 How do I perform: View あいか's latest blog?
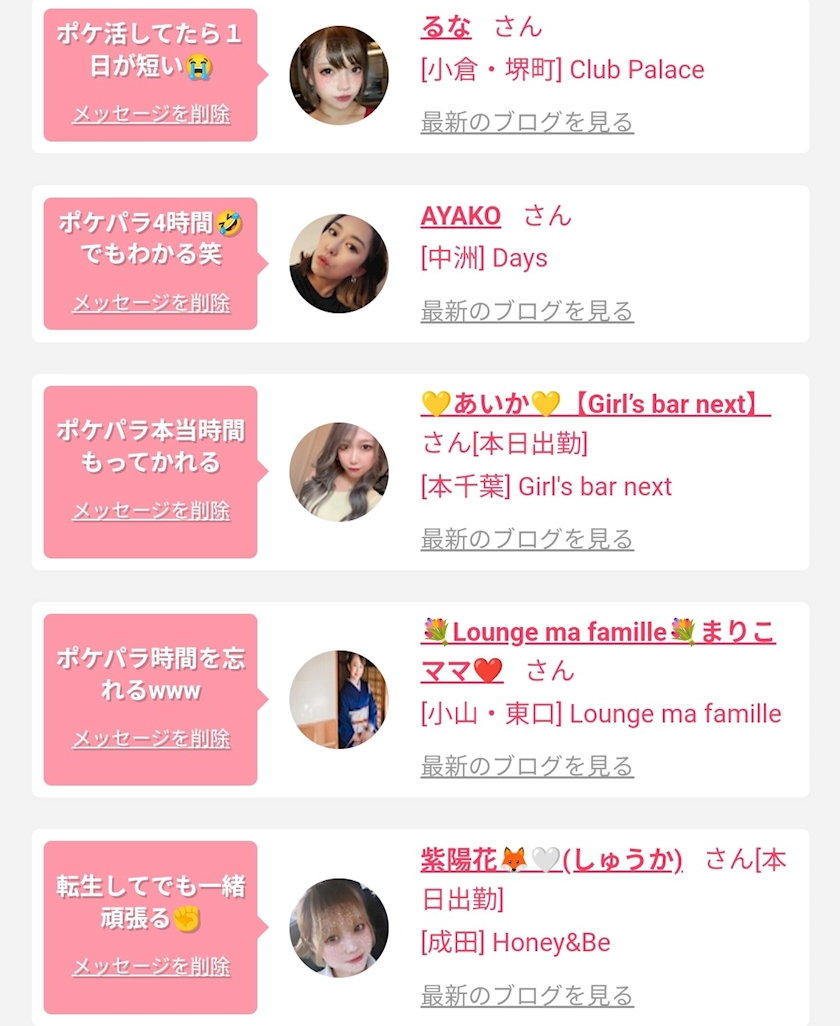527,539
